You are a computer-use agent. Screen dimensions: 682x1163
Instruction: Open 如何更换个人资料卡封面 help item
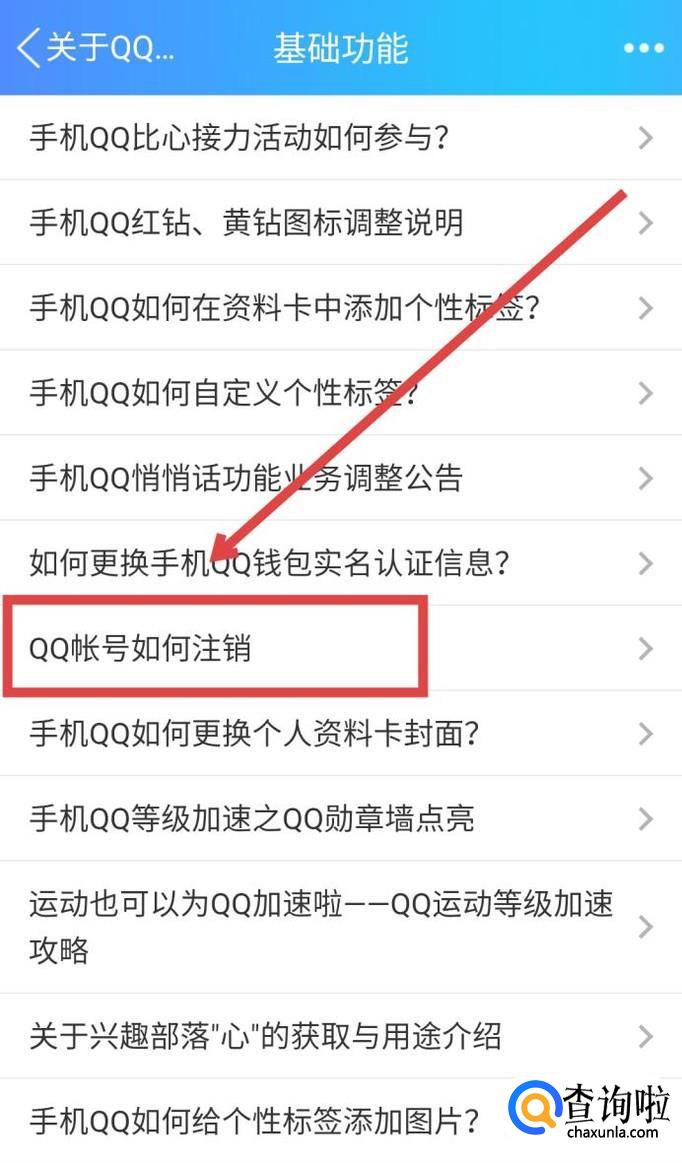(x=255, y=733)
